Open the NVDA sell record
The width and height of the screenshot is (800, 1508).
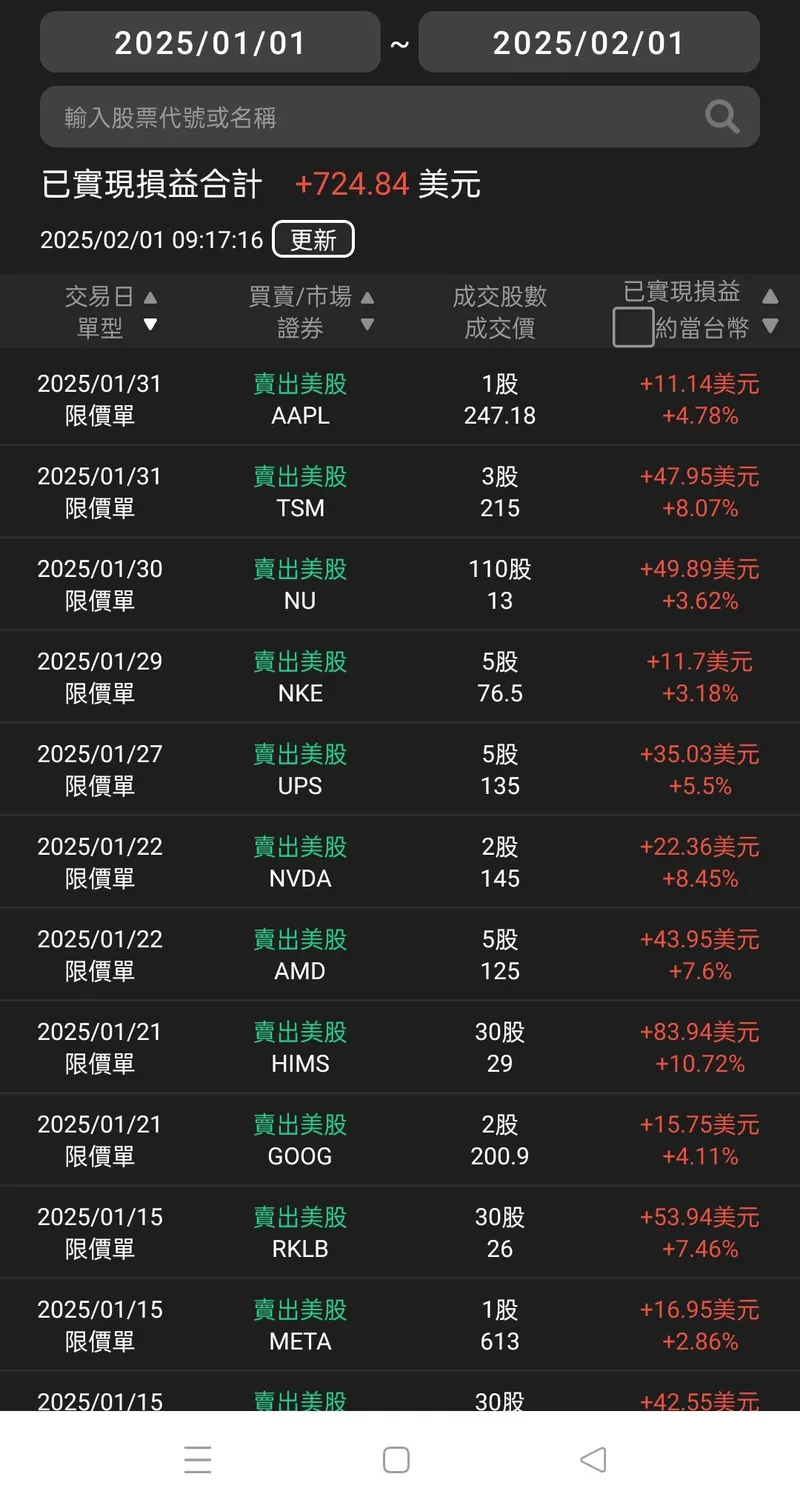click(400, 862)
